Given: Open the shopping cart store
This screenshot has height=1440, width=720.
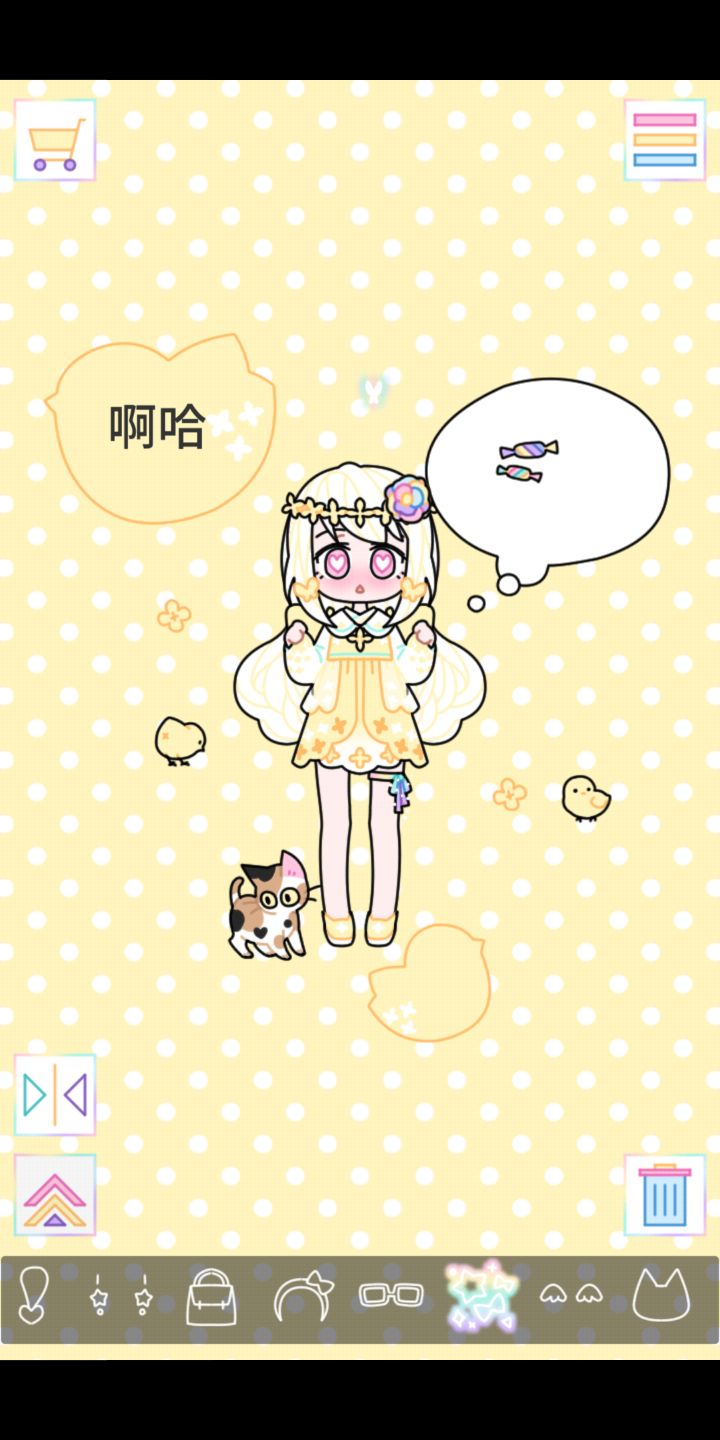Looking at the screenshot, I should [x=55, y=140].
